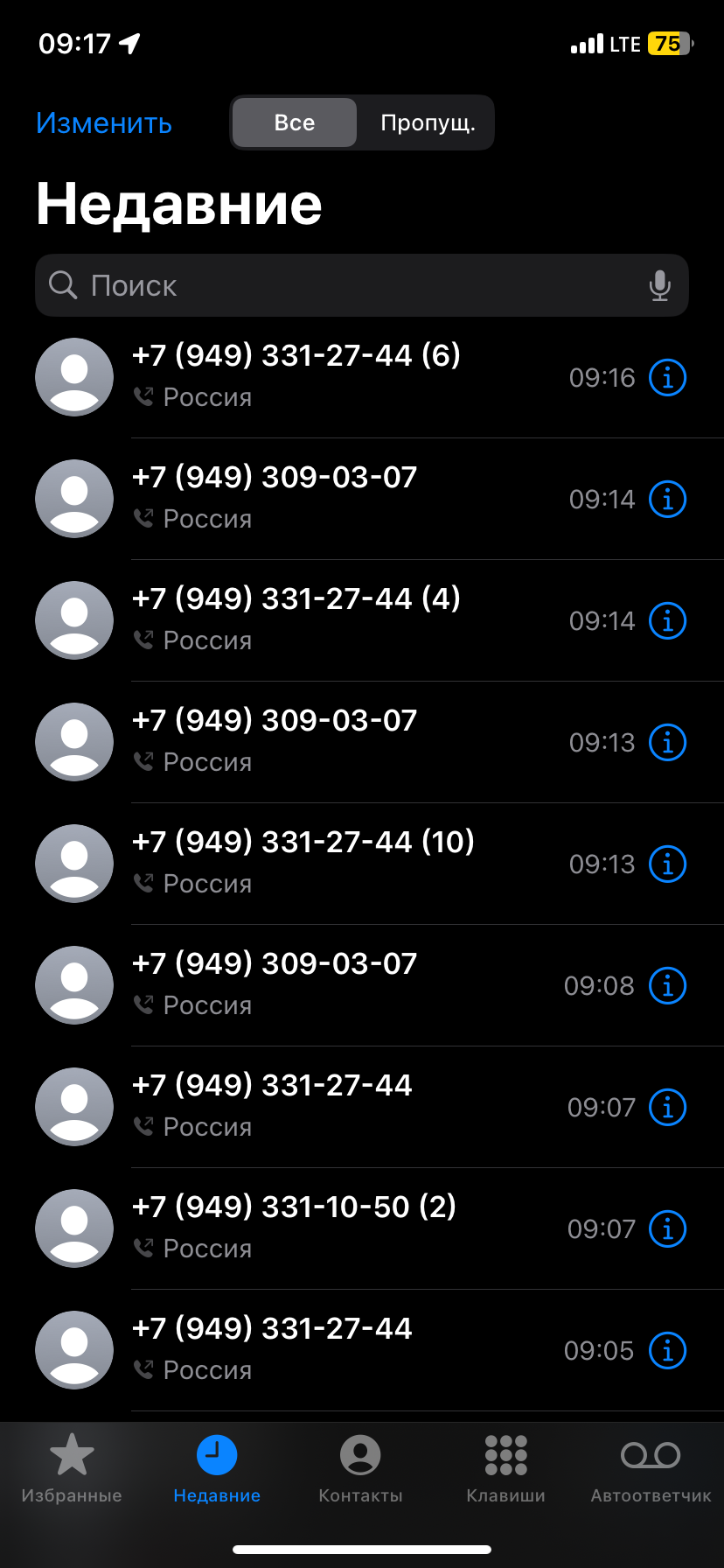The width and height of the screenshot is (724, 1568).
Task: Start voice dictation with the microphone icon
Action: (660, 285)
